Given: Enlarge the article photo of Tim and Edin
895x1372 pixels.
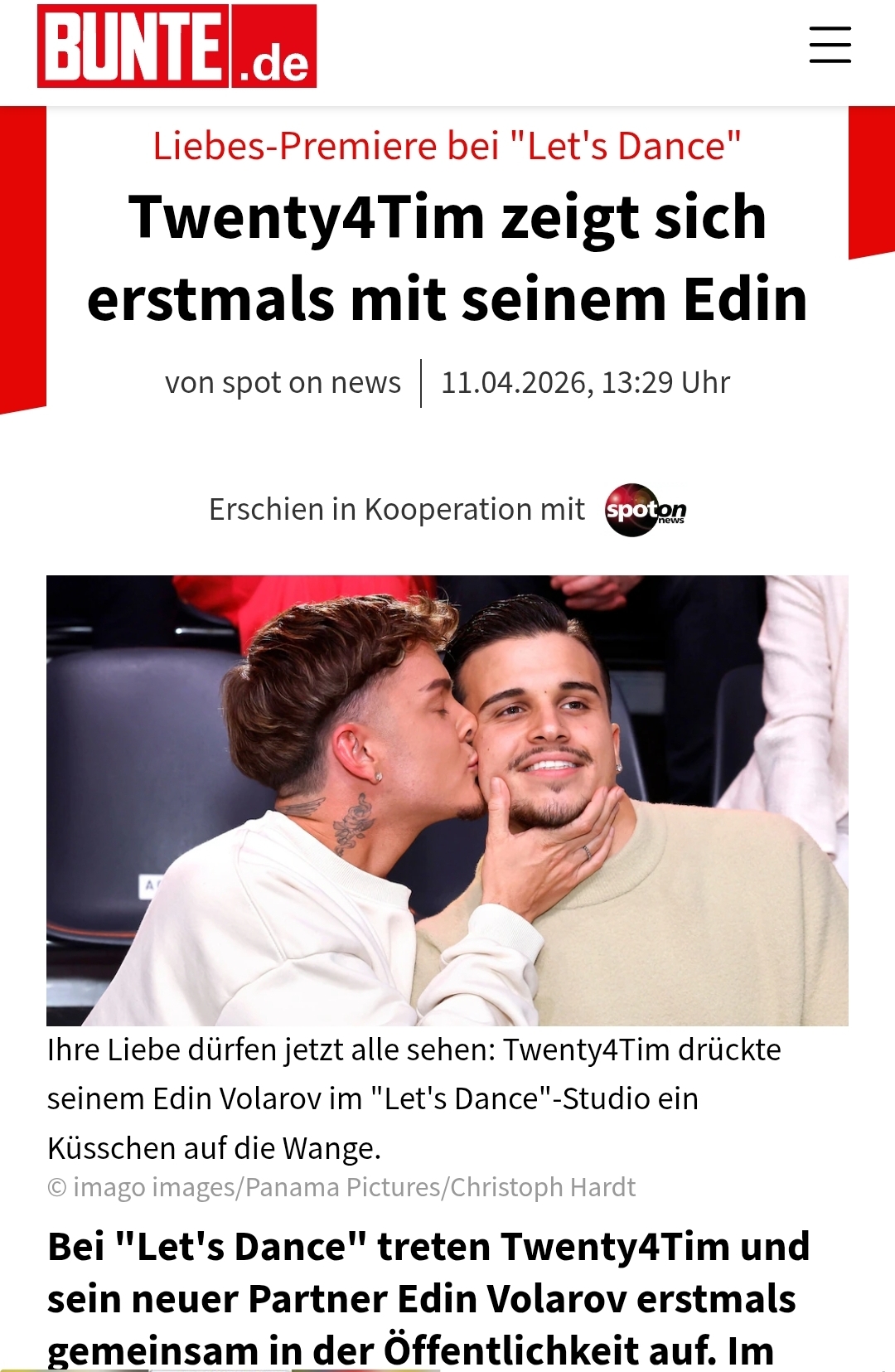Looking at the screenshot, I should pos(447,800).
